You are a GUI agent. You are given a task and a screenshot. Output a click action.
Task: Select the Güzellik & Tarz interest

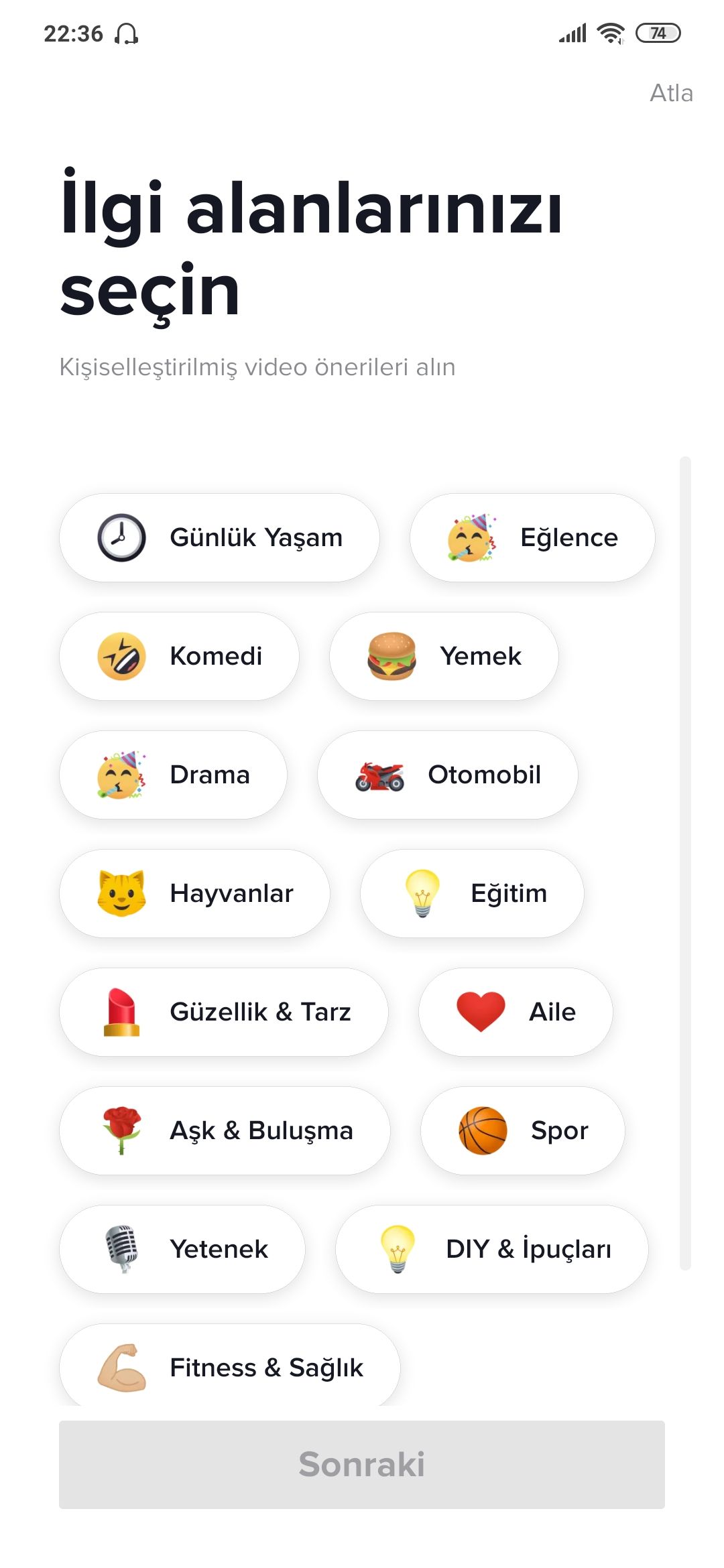[224, 1012]
